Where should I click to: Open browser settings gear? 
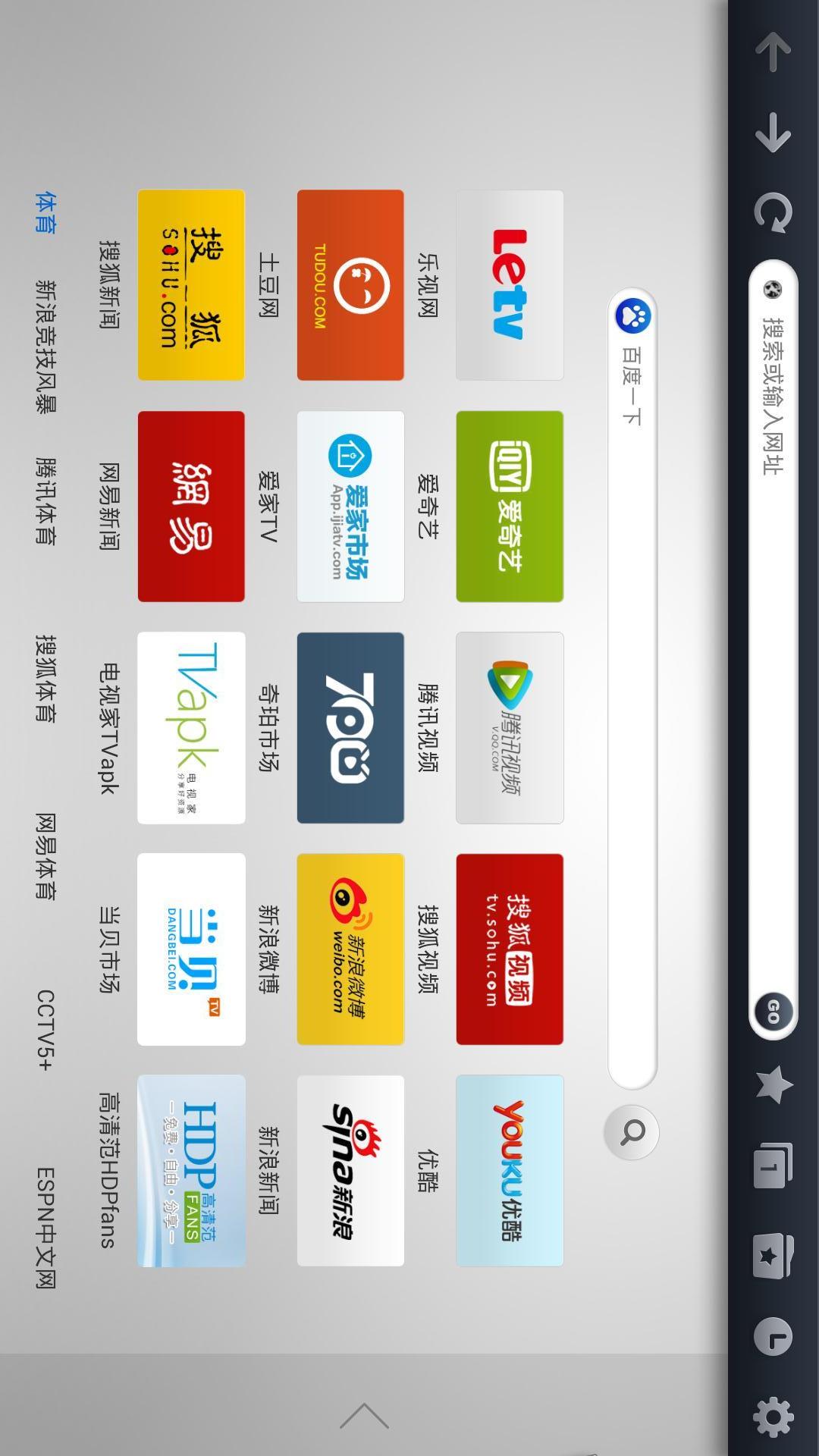click(773, 1417)
